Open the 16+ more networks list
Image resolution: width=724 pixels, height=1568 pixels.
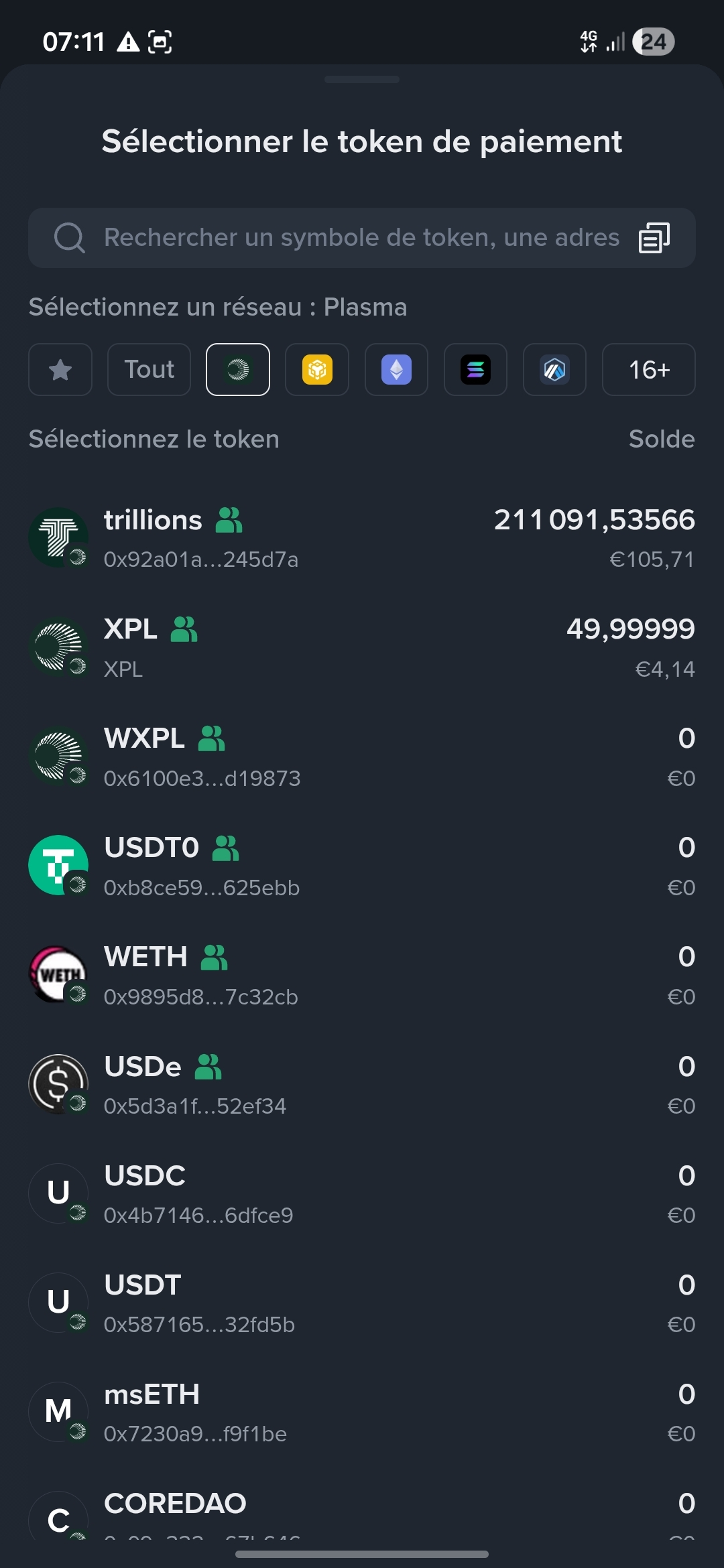648,370
